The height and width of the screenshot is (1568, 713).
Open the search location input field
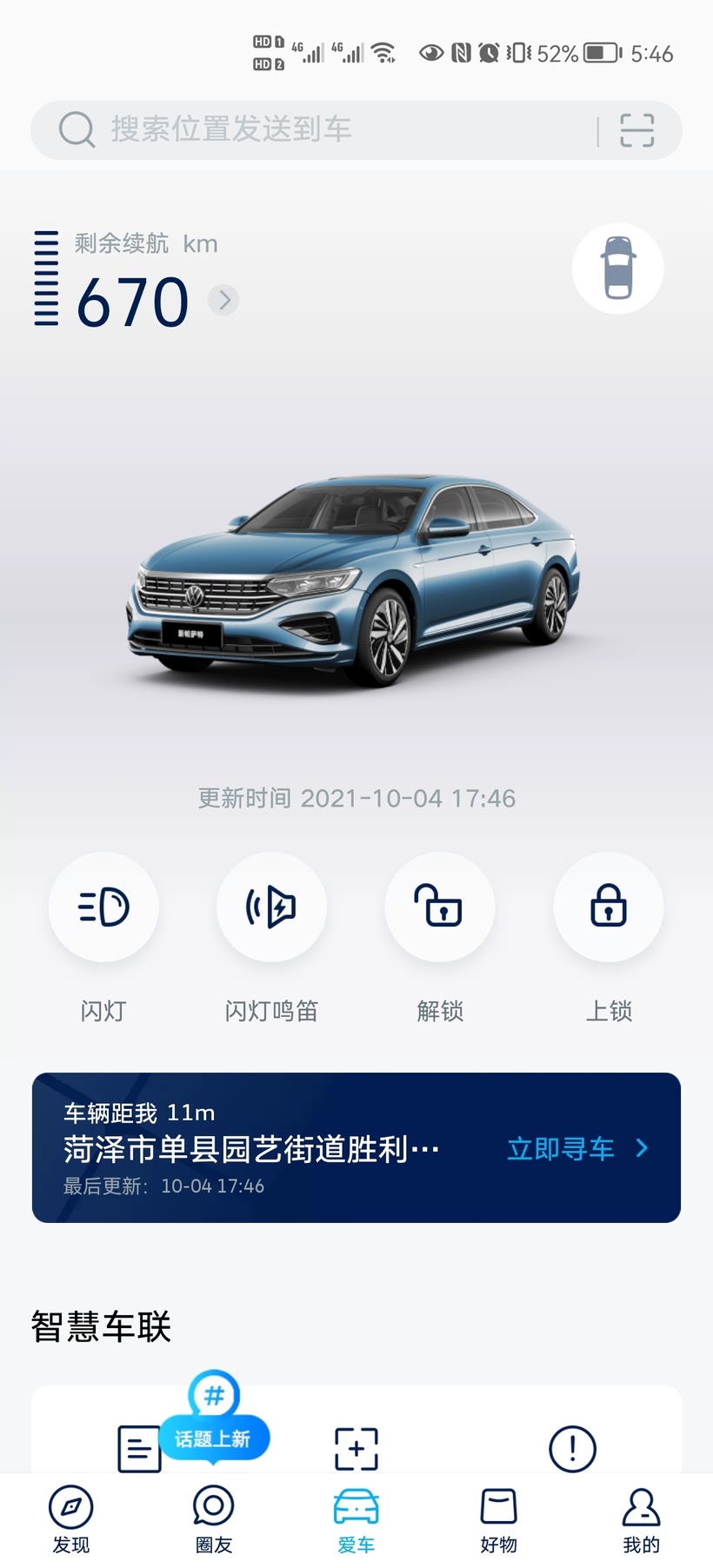click(313, 130)
